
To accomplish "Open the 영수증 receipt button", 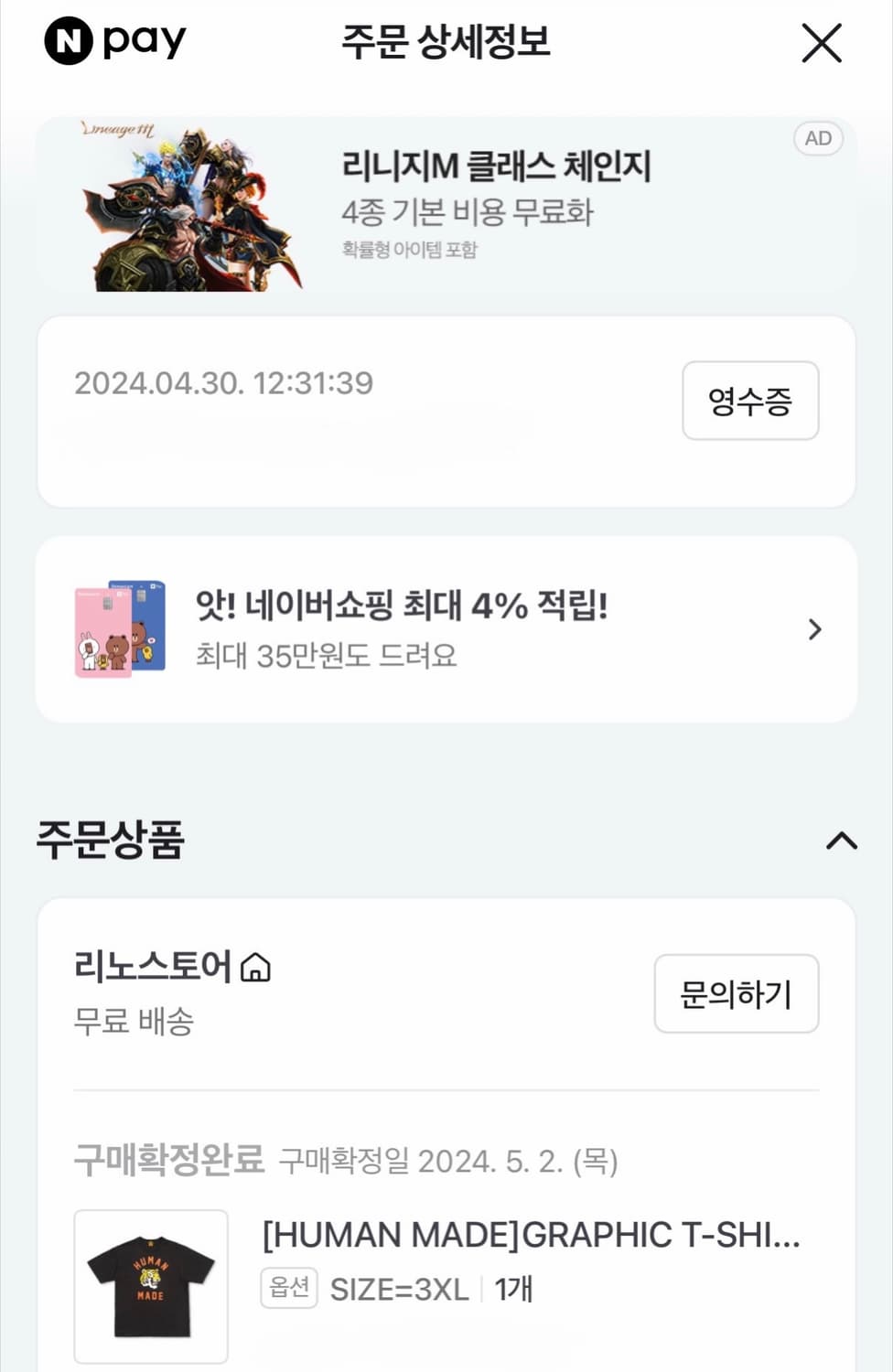I will 750,401.
